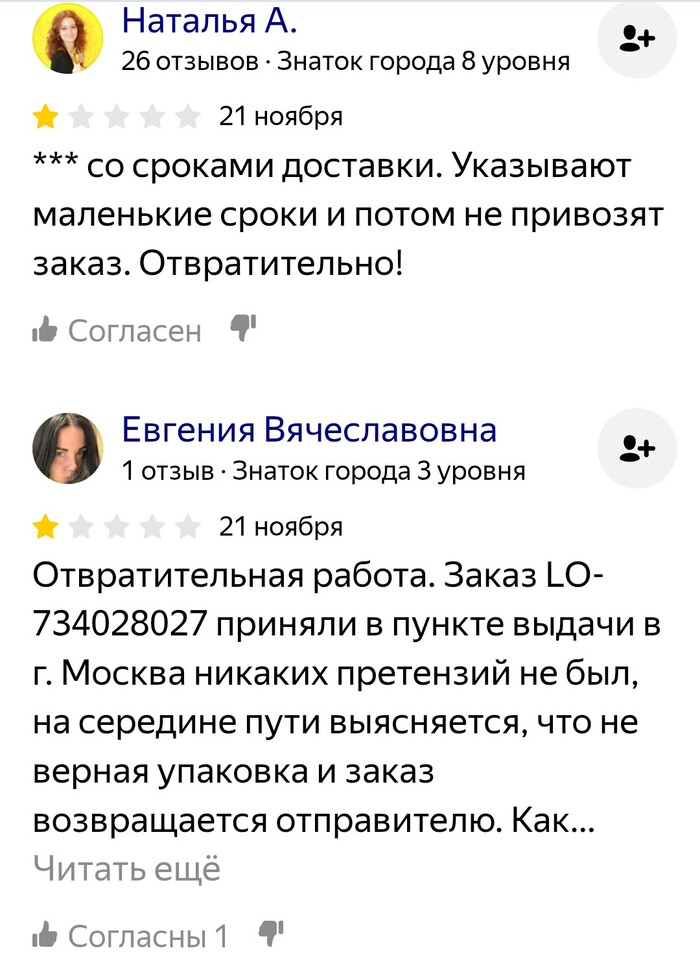700x970 pixels.
Task: Subscribe to reviewer Наталья А.
Action: coord(637,39)
